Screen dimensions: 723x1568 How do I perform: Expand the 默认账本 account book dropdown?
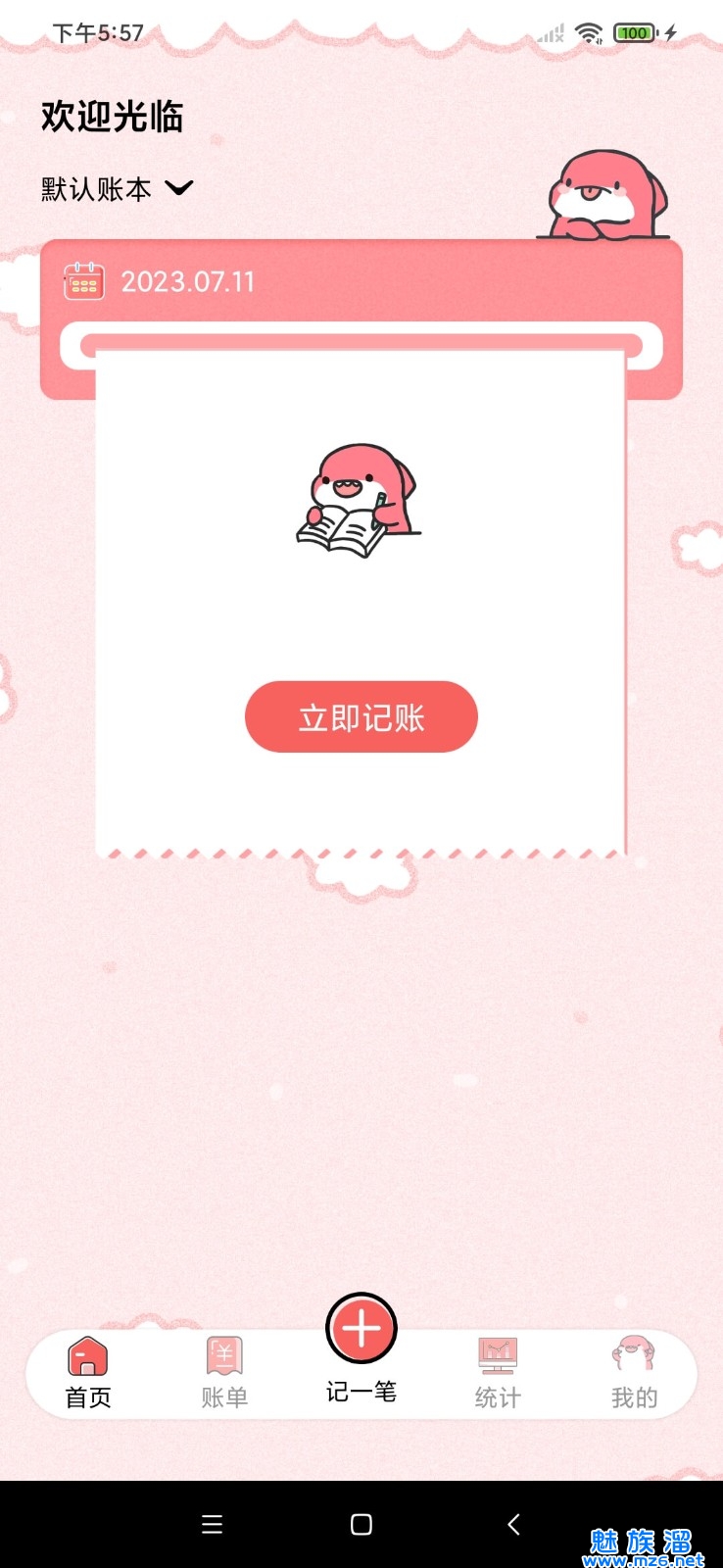point(118,188)
